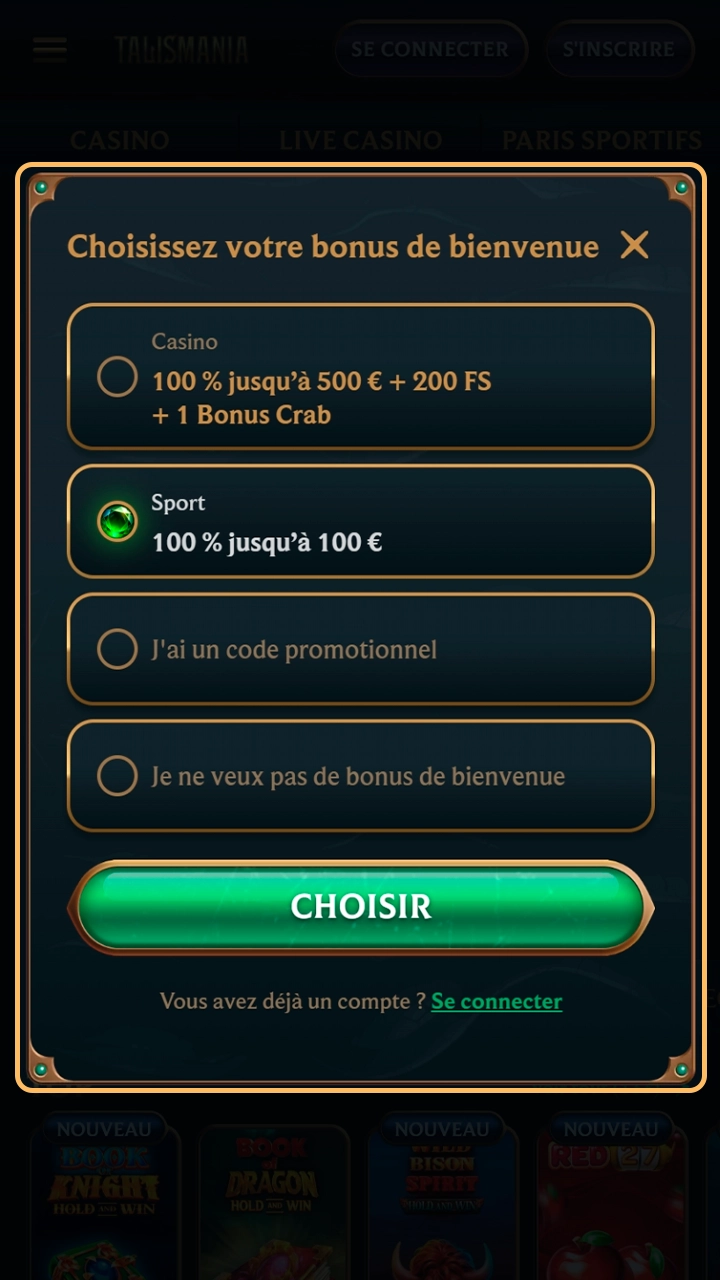The height and width of the screenshot is (1280, 720).
Task: Open the Paris Sportifs section
Action: (600, 140)
